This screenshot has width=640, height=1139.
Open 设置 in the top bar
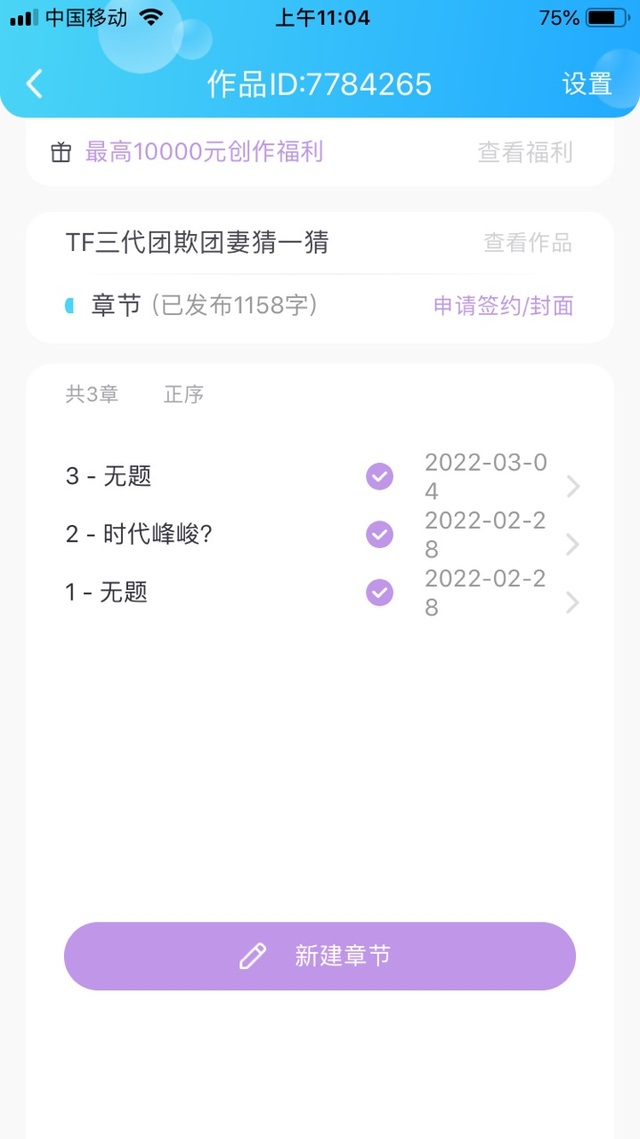[587, 84]
